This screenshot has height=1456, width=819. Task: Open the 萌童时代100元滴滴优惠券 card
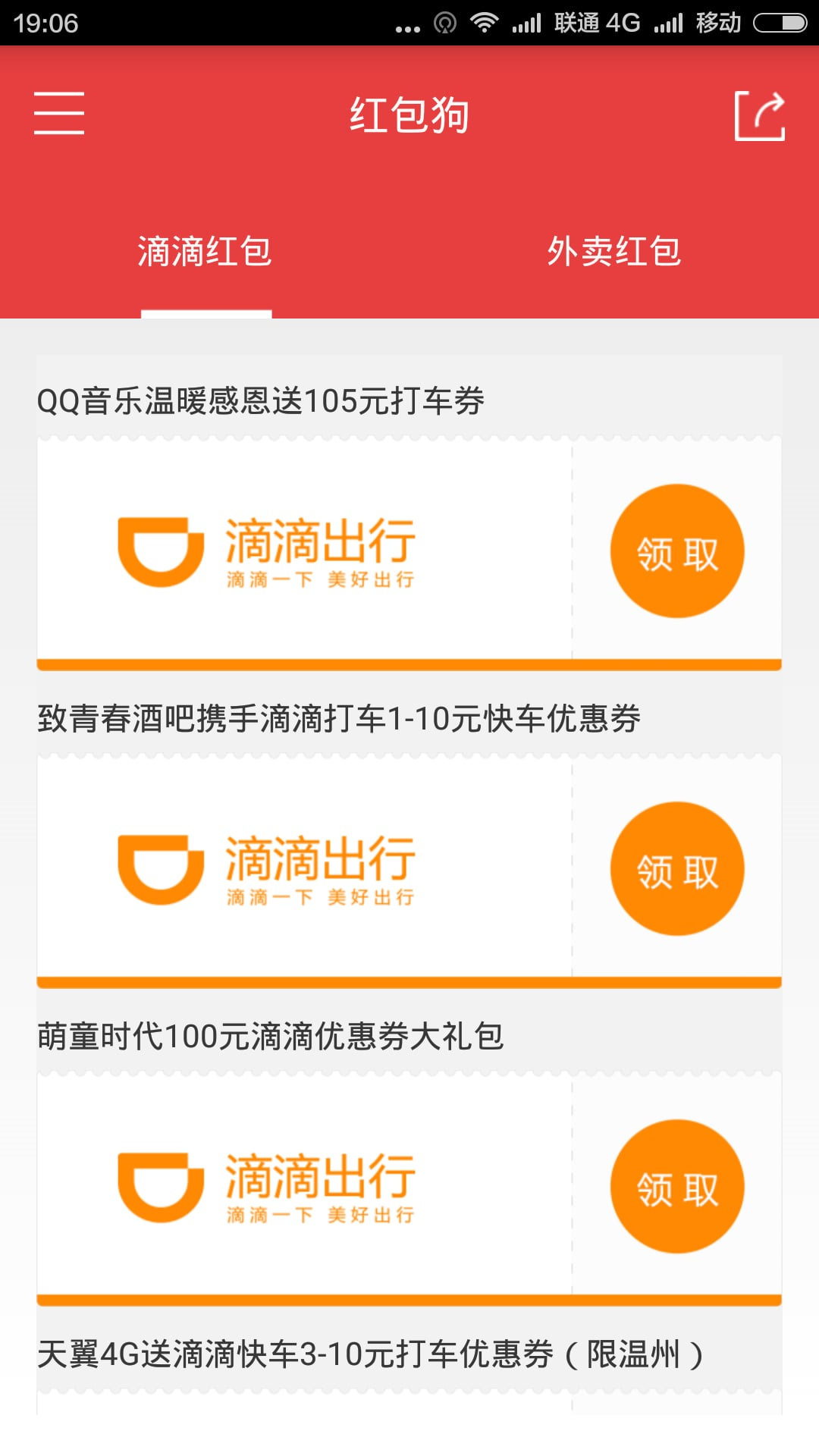303,1187
